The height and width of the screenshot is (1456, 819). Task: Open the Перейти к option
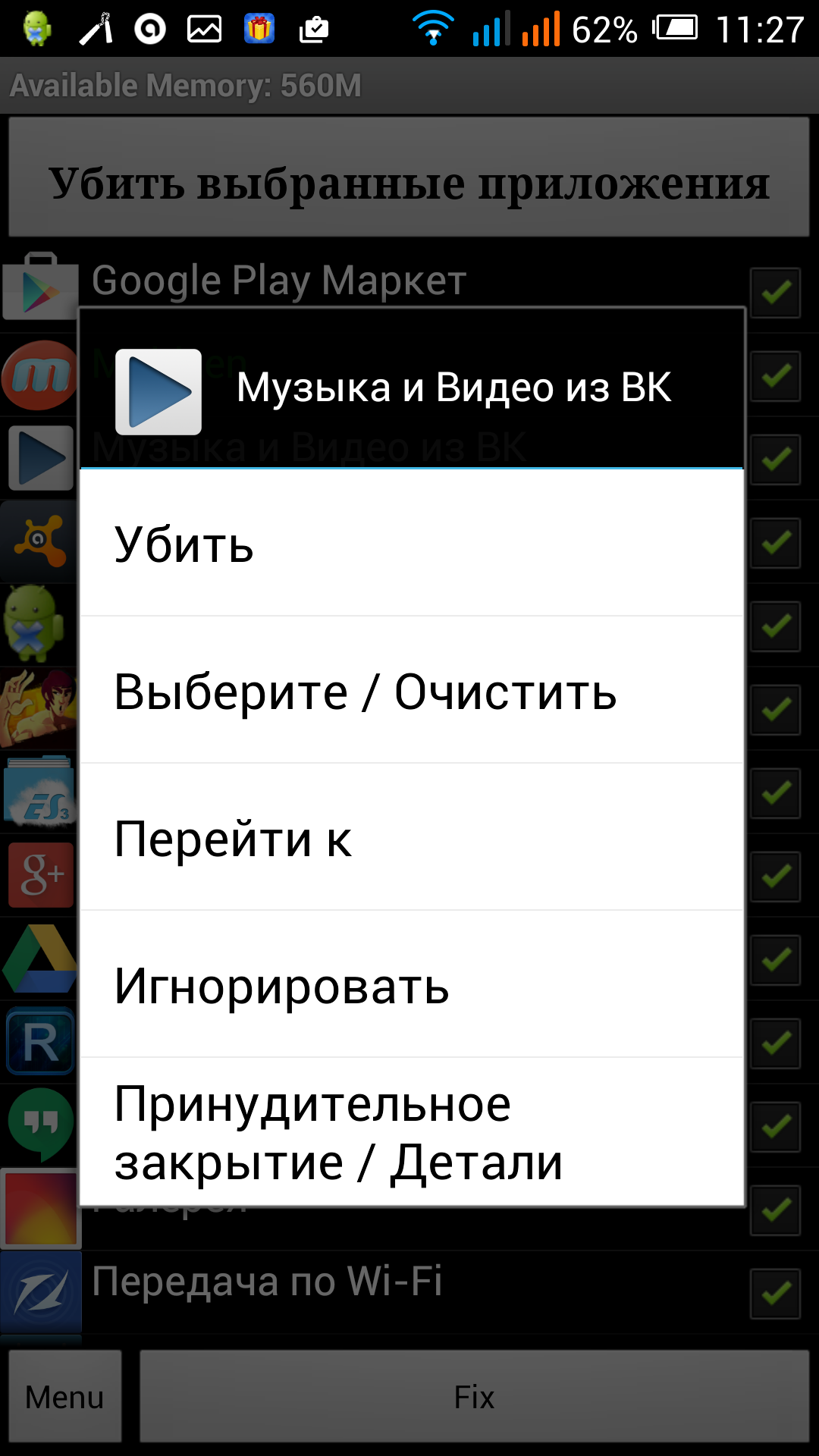tap(411, 838)
